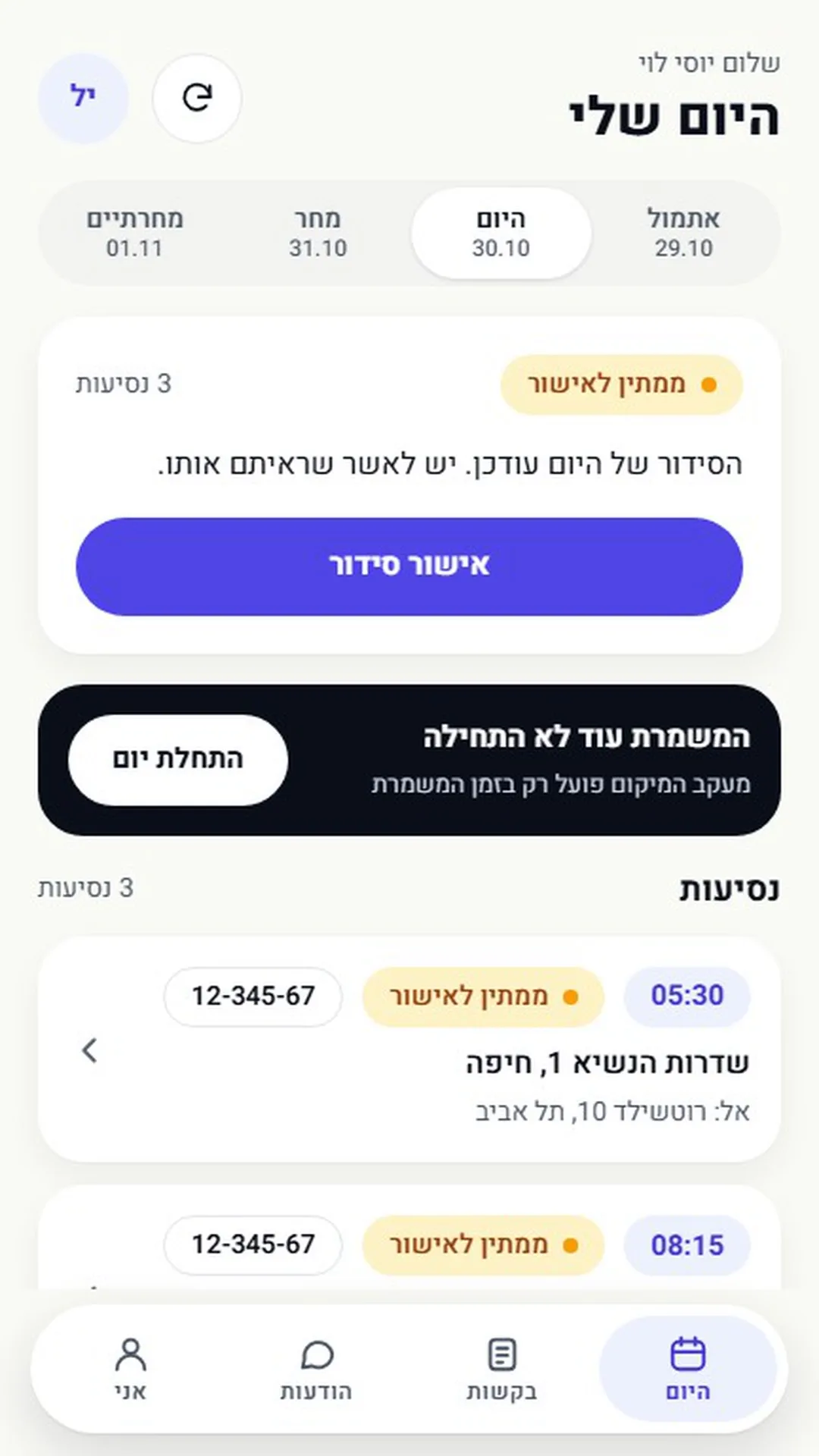This screenshot has height=1456, width=819.
Task: Tap the התחלת יום button
Action: (x=178, y=759)
